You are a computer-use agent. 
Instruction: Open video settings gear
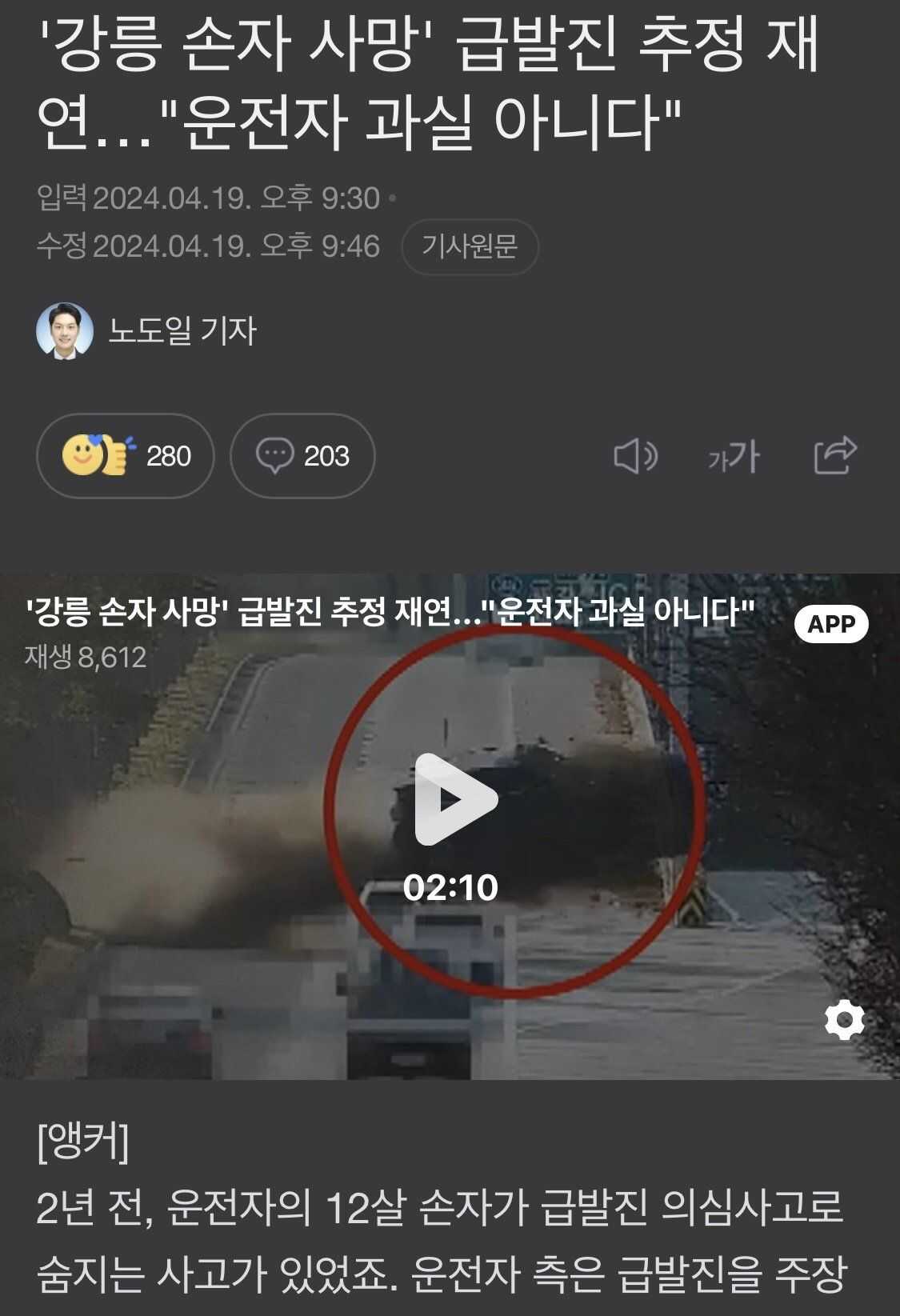(845, 1020)
